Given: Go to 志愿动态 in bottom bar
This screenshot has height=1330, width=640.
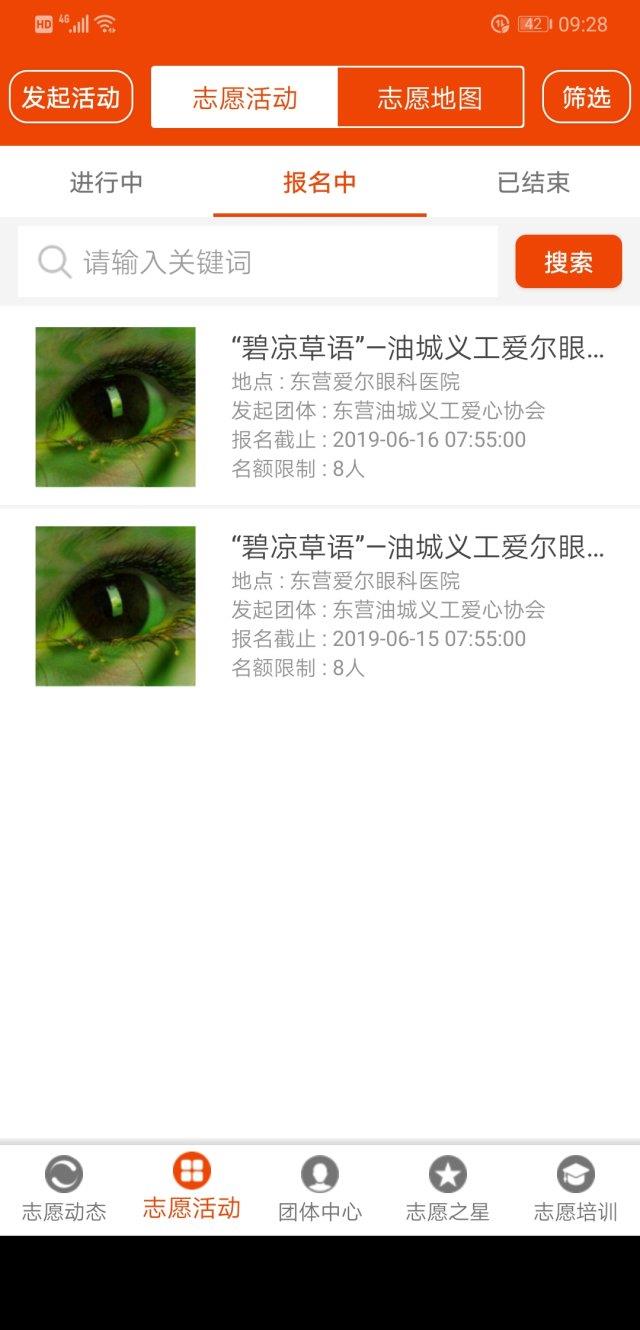Looking at the screenshot, I should (x=64, y=1189).
